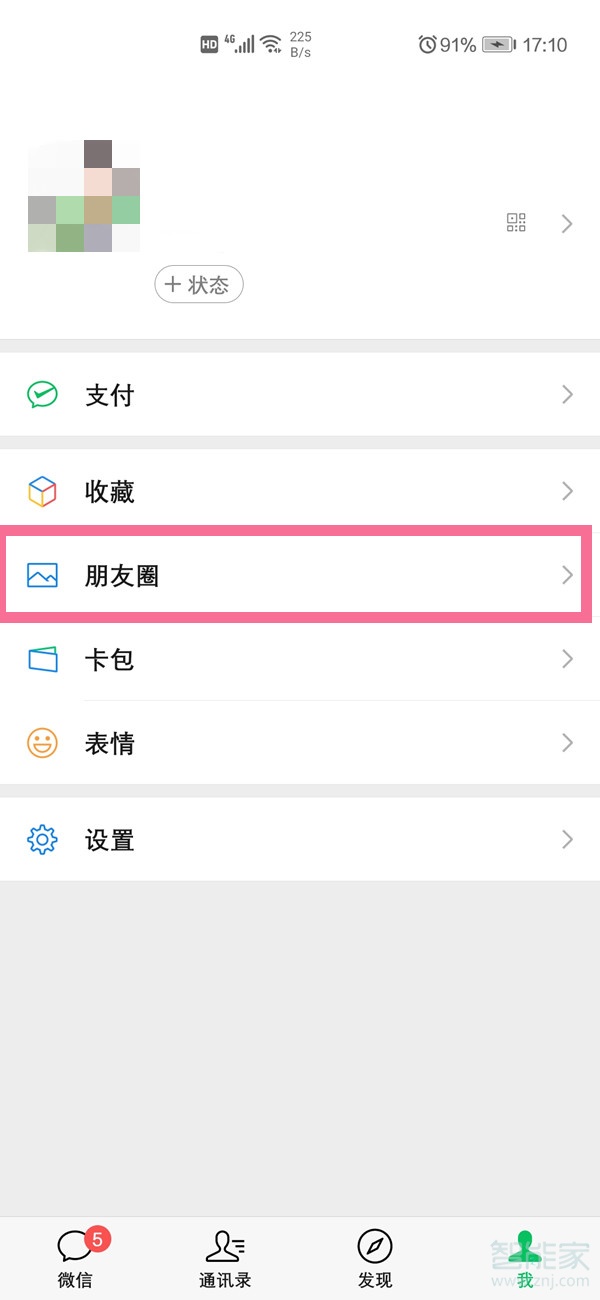Switch to the 通讯录 contacts tab

(225, 1258)
